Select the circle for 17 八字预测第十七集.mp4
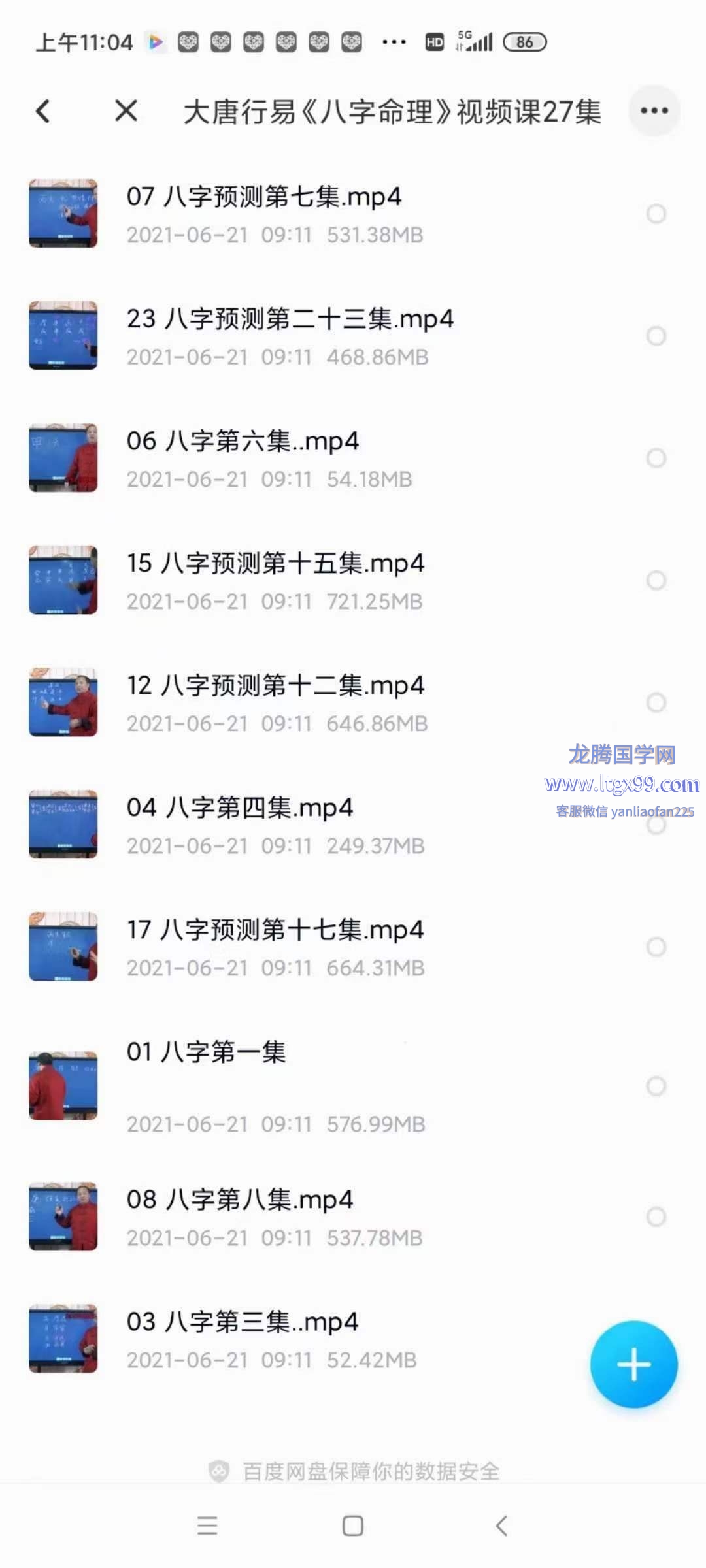 click(656, 947)
